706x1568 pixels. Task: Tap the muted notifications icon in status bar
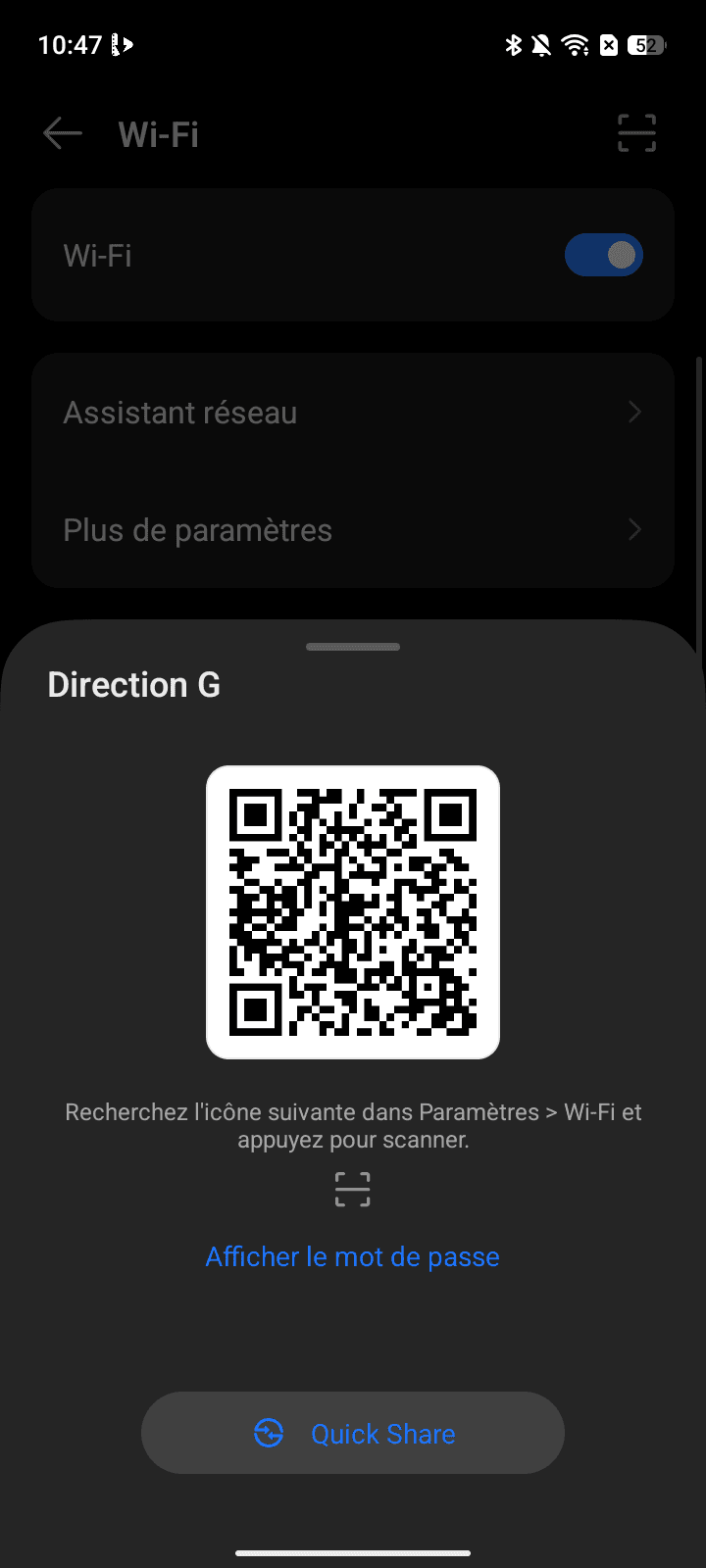tap(542, 44)
